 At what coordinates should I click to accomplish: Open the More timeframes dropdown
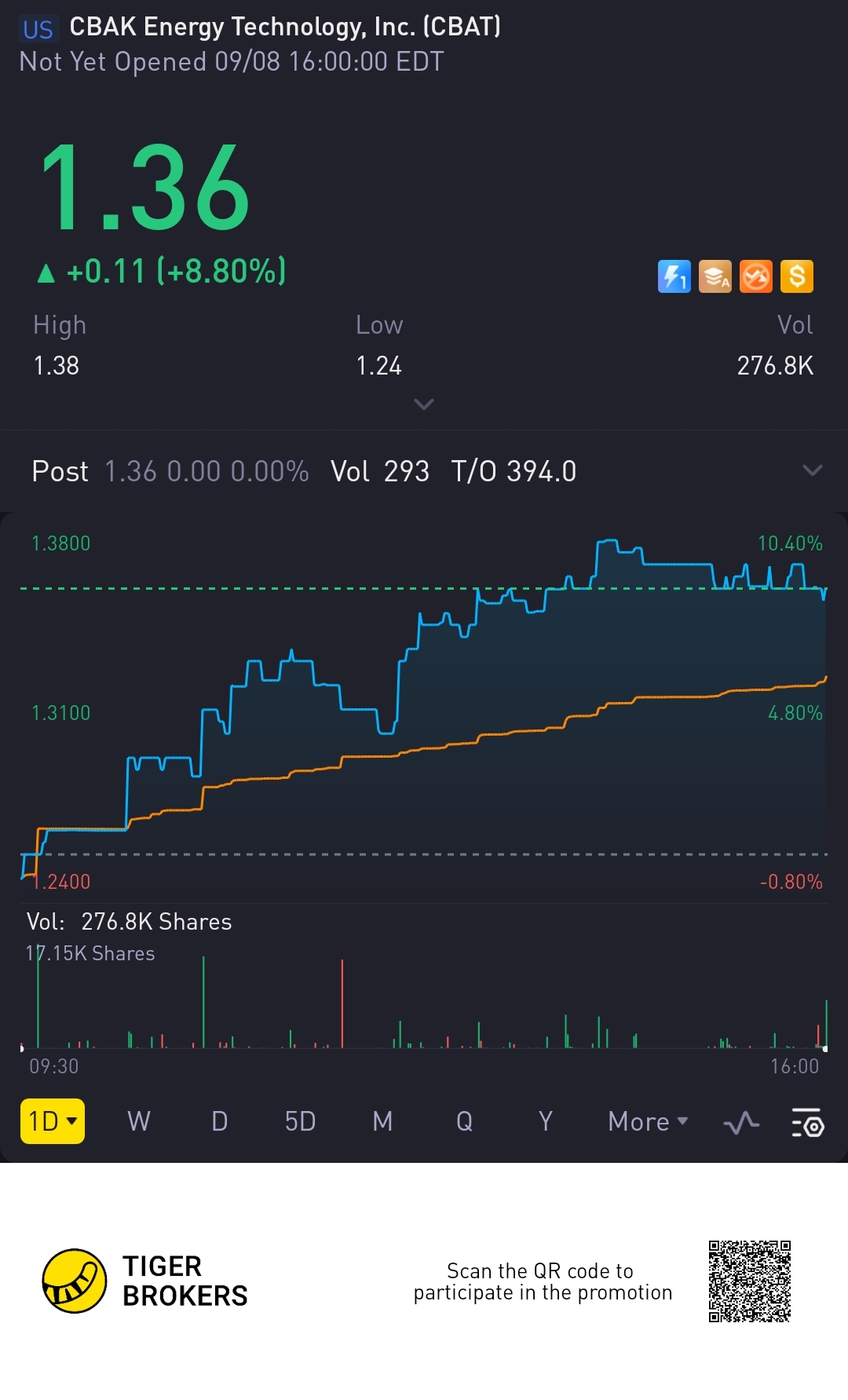pyautogui.click(x=648, y=1121)
